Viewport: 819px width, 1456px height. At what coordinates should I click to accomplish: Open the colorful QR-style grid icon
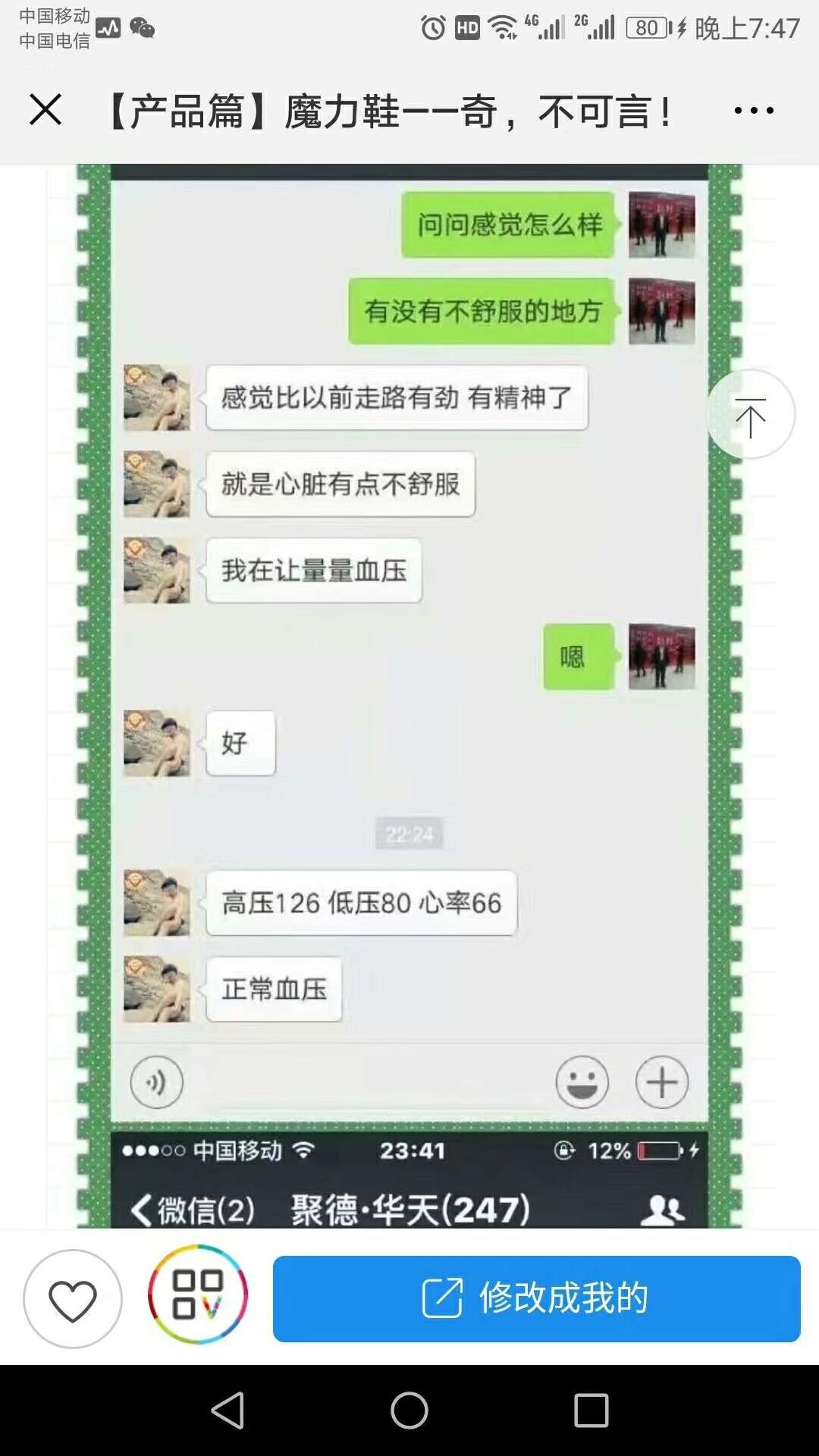pyautogui.click(x=198, y=1294)
